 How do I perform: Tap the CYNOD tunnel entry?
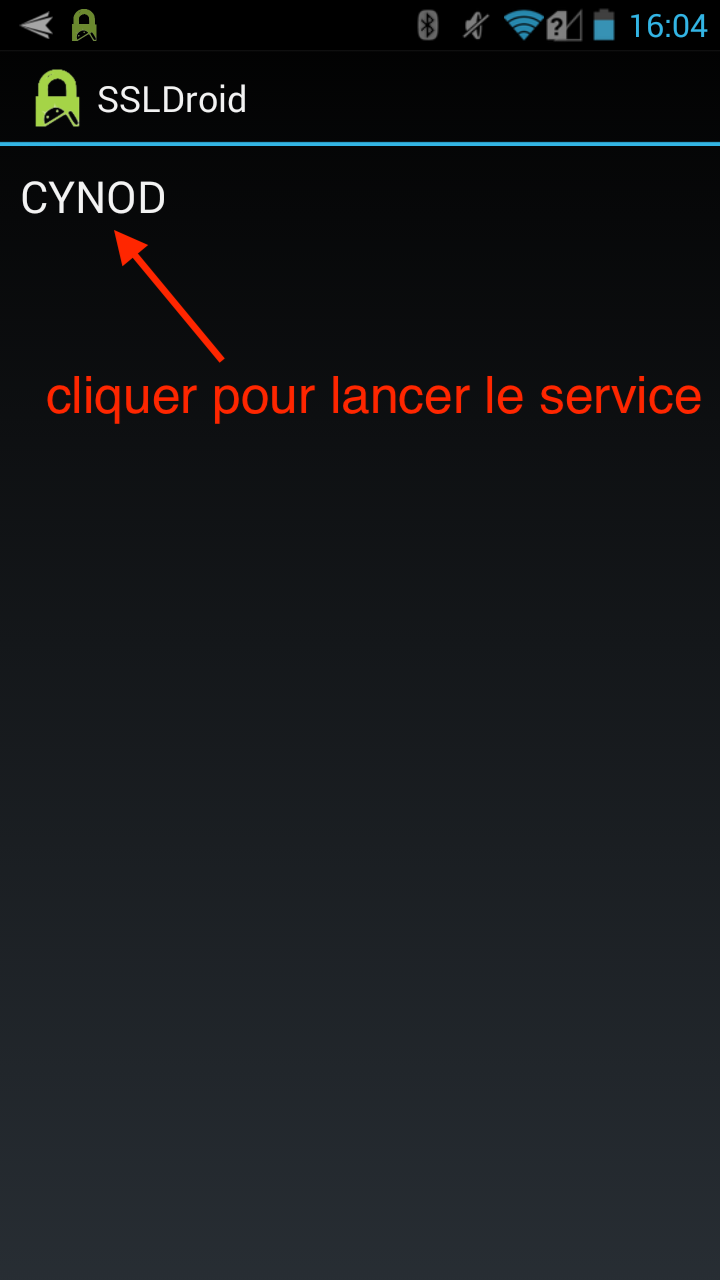tap(93, 199)
